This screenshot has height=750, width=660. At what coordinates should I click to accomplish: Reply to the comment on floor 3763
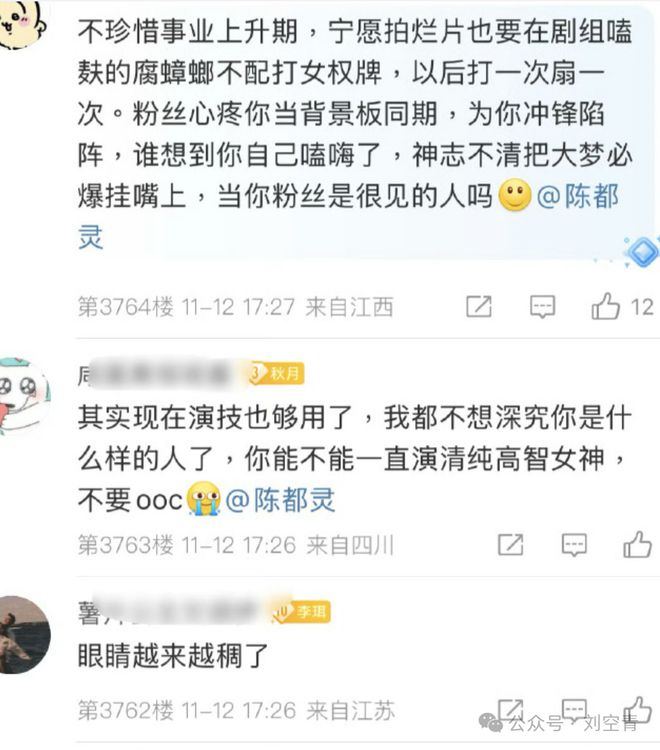tap(574, 544)
